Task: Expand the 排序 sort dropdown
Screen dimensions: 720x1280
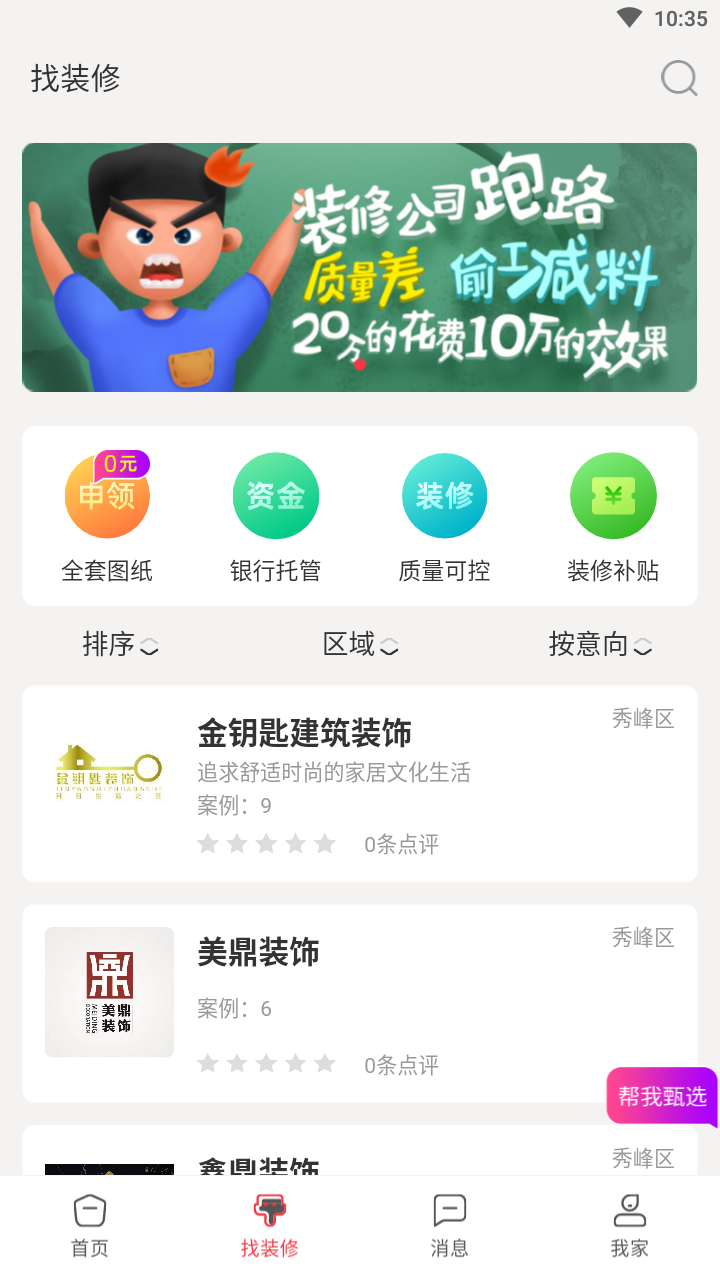Action: click(x=120, y=645)
